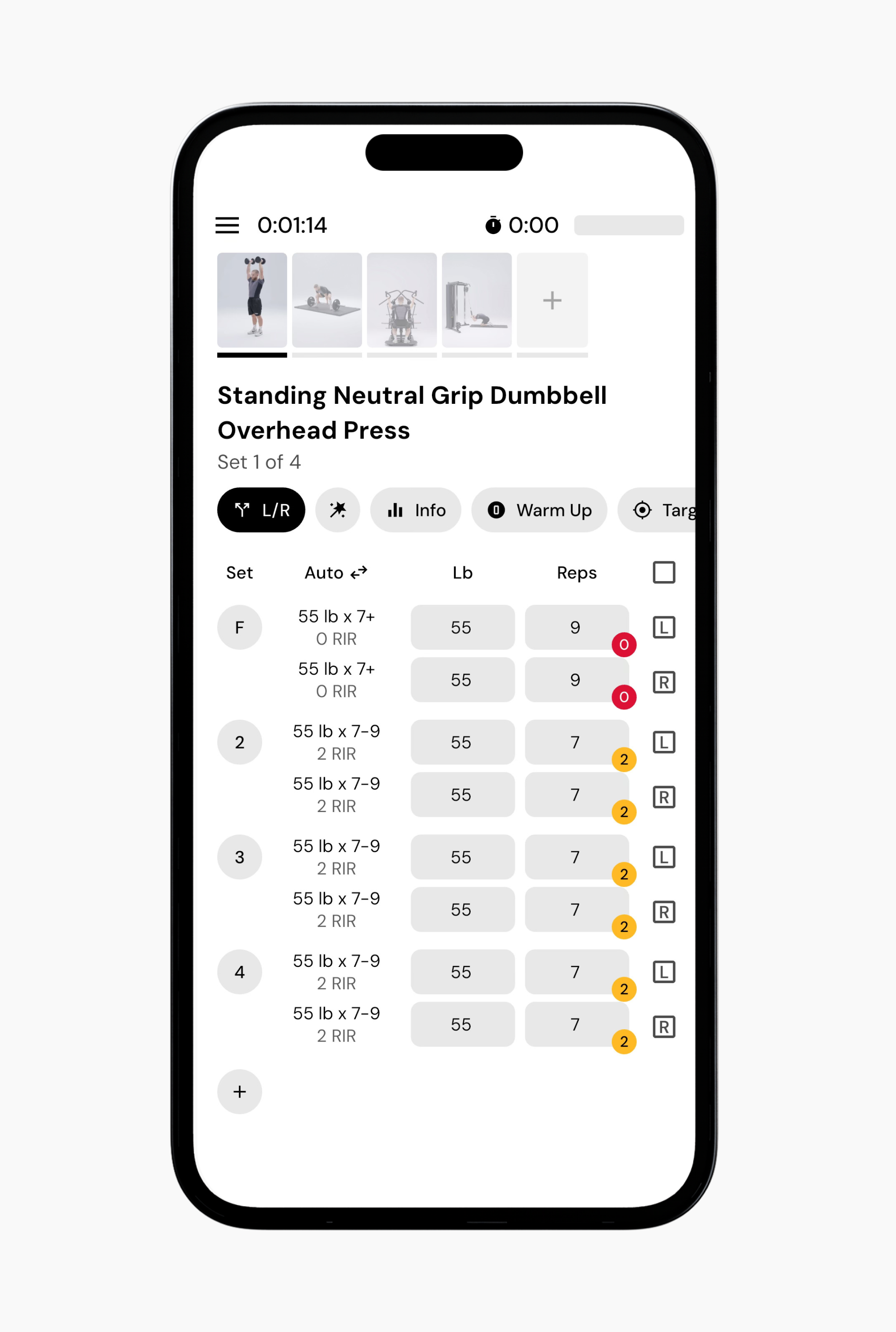Mark set 4 right side complete
The height and width of the screenshot is (1332, 896).
(x=664, y=1027)
